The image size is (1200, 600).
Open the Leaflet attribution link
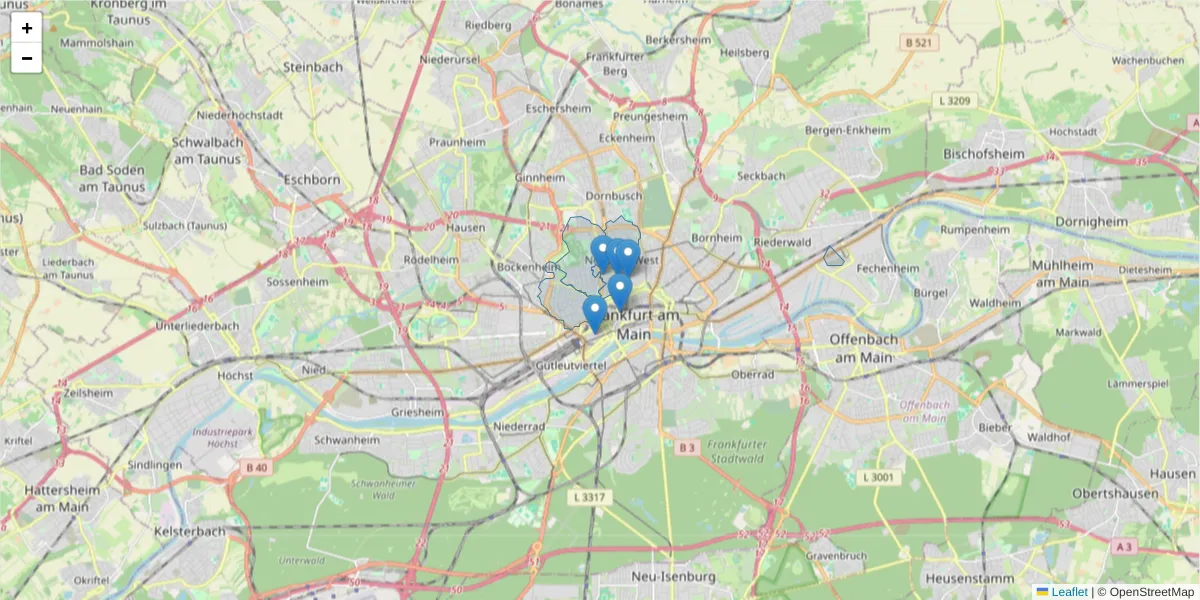coord(1068,592)
